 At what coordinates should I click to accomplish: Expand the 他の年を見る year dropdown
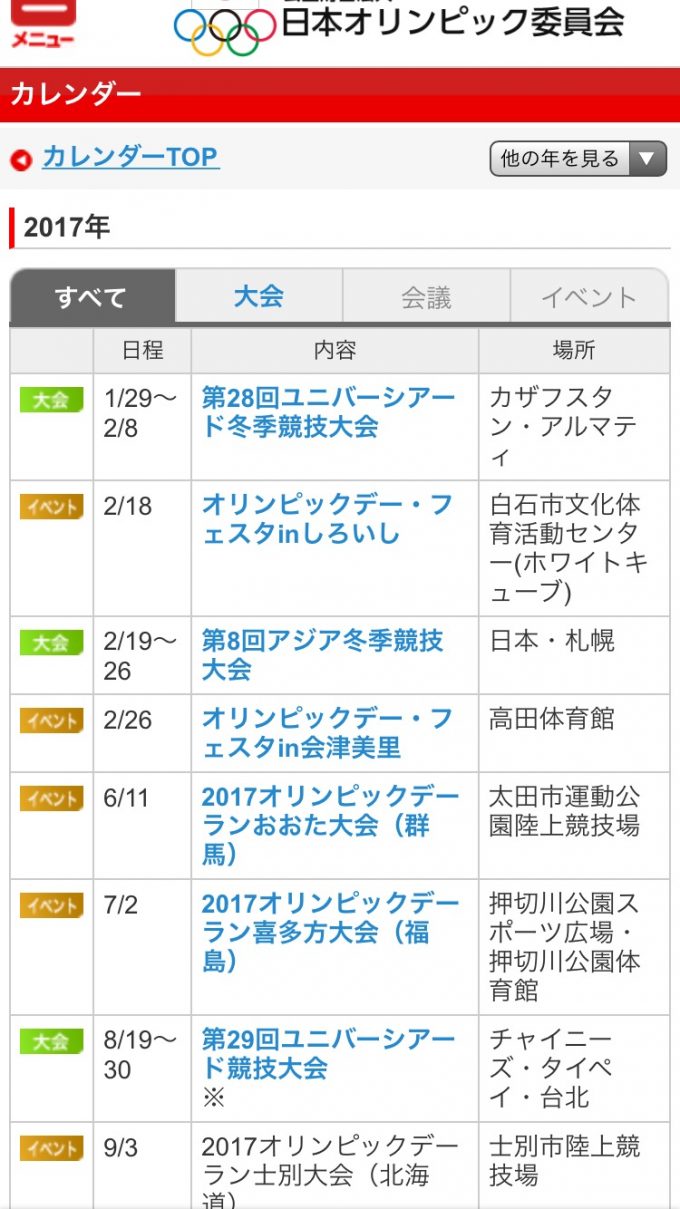(577, 158)
